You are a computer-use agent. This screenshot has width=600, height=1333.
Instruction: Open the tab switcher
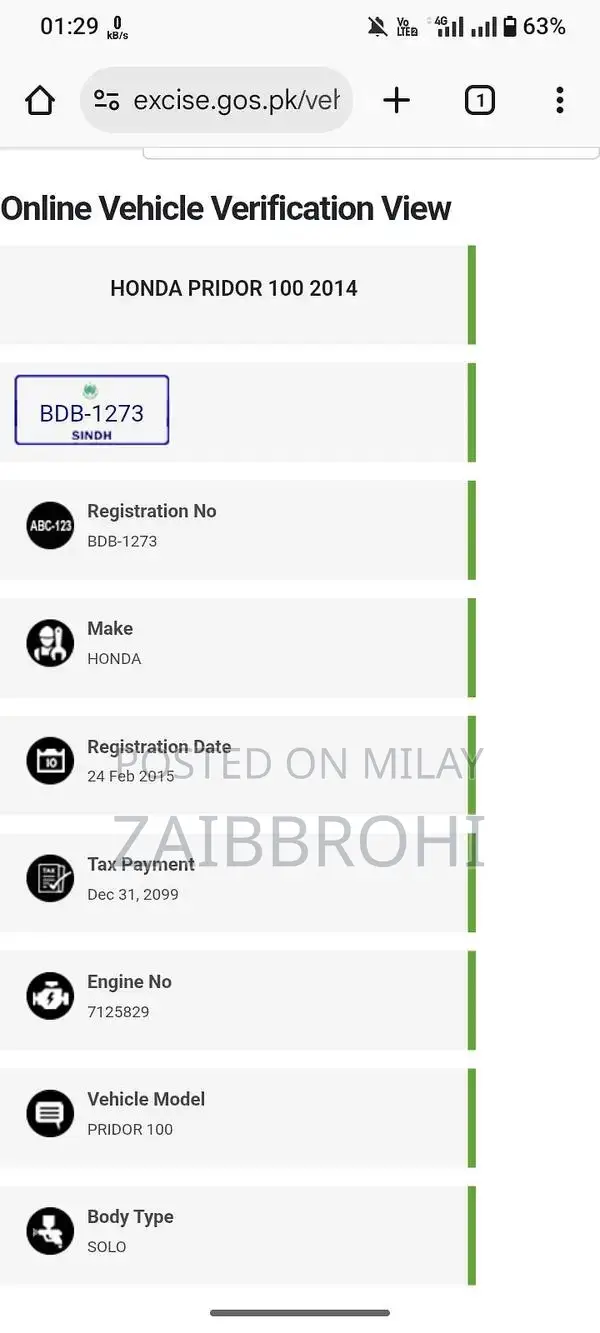(x=480, y=100)
